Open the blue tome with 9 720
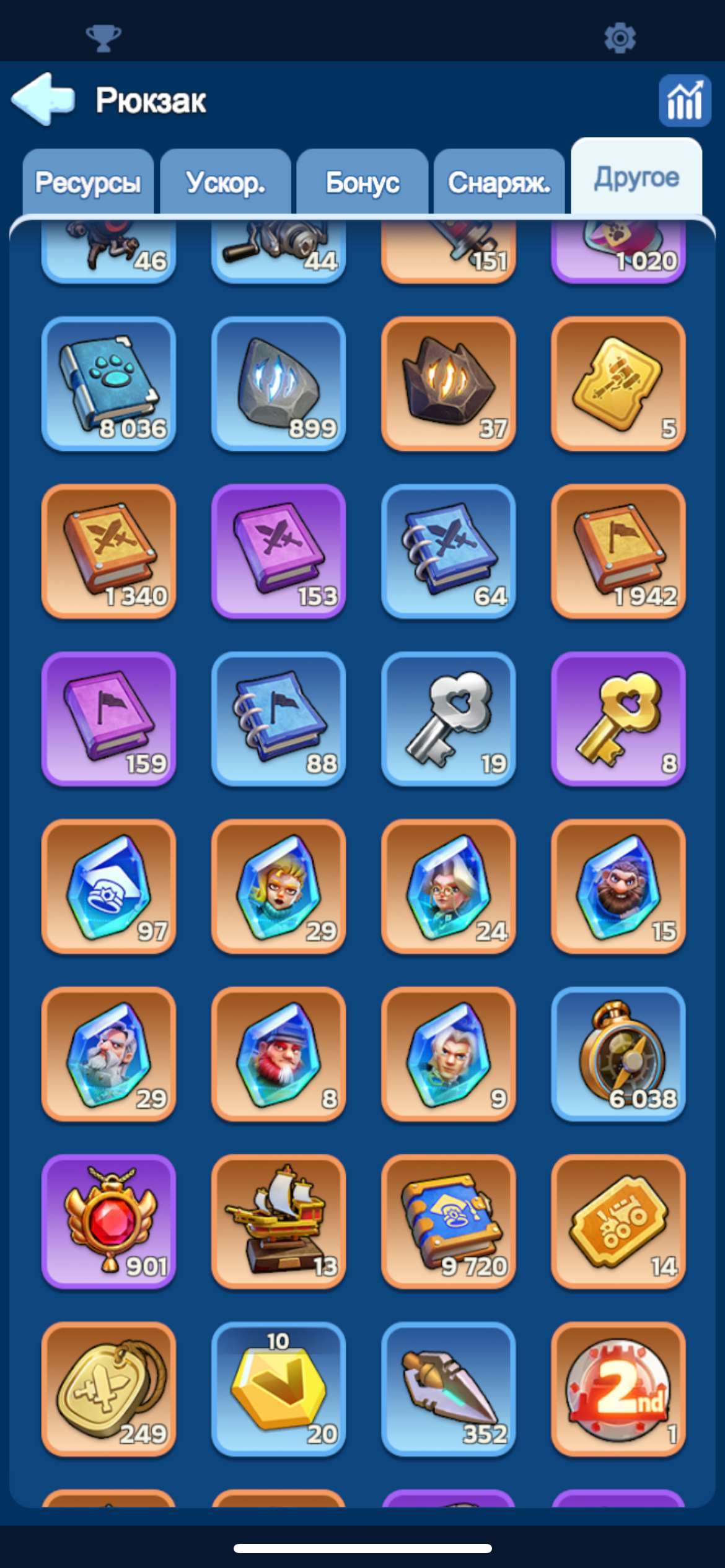The height and width of the screenshot is (1568, 725). click(x=448, y=1221)
